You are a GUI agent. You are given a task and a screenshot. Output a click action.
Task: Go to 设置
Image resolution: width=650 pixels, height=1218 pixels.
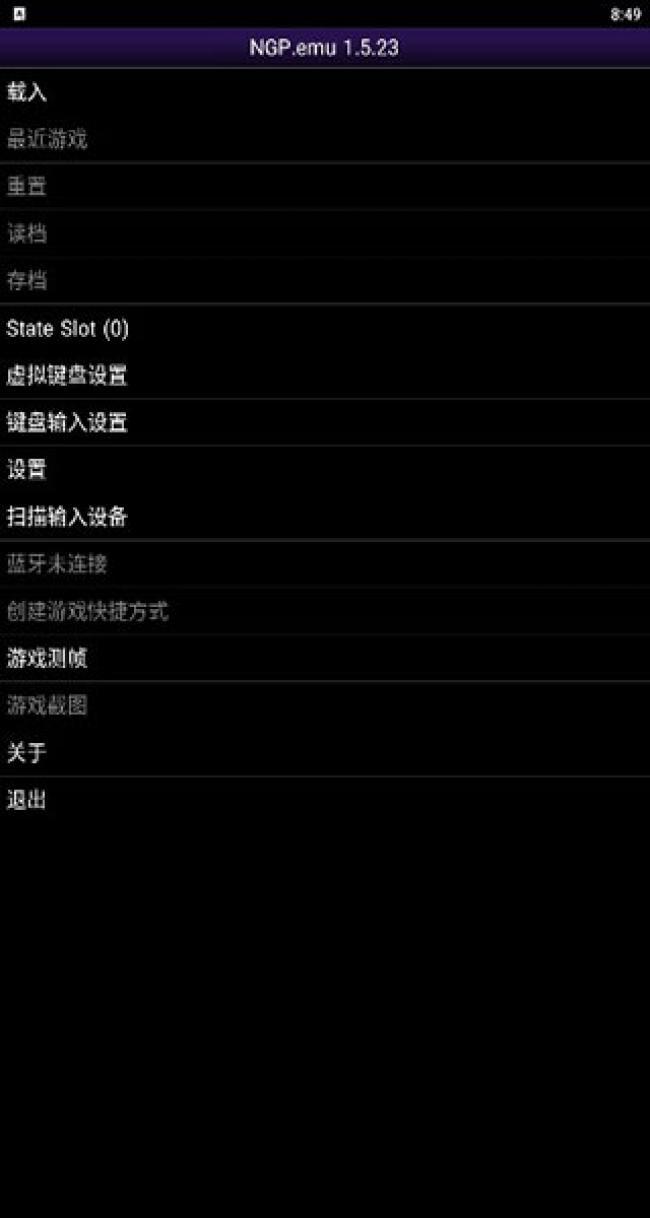pyautogui.click(x=27, y=470)
